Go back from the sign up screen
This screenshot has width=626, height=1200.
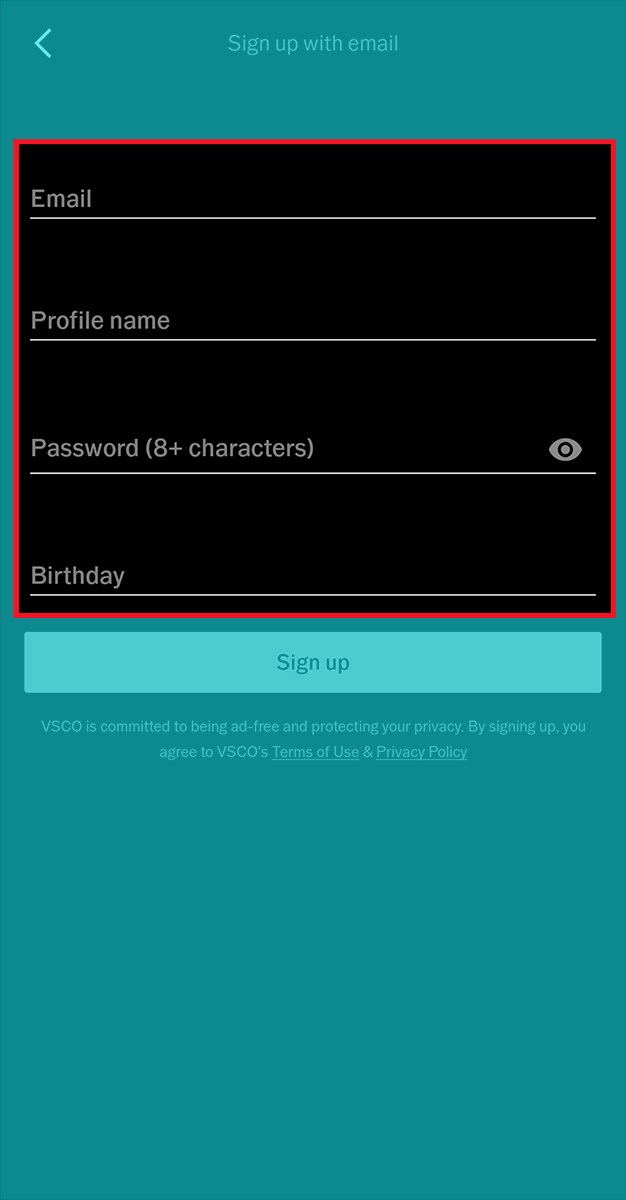[x=43, y=43]
